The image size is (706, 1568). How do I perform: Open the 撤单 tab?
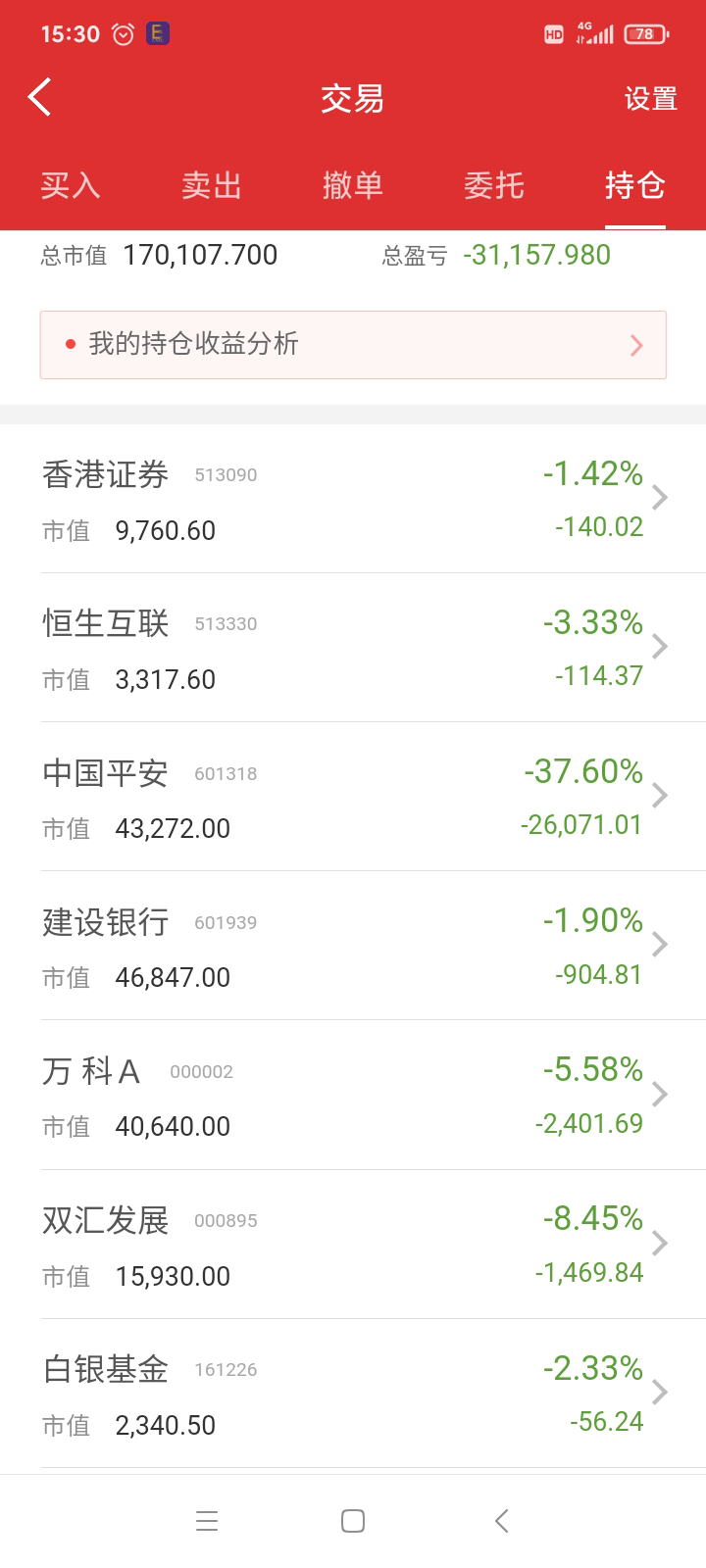tap(353, 185)
